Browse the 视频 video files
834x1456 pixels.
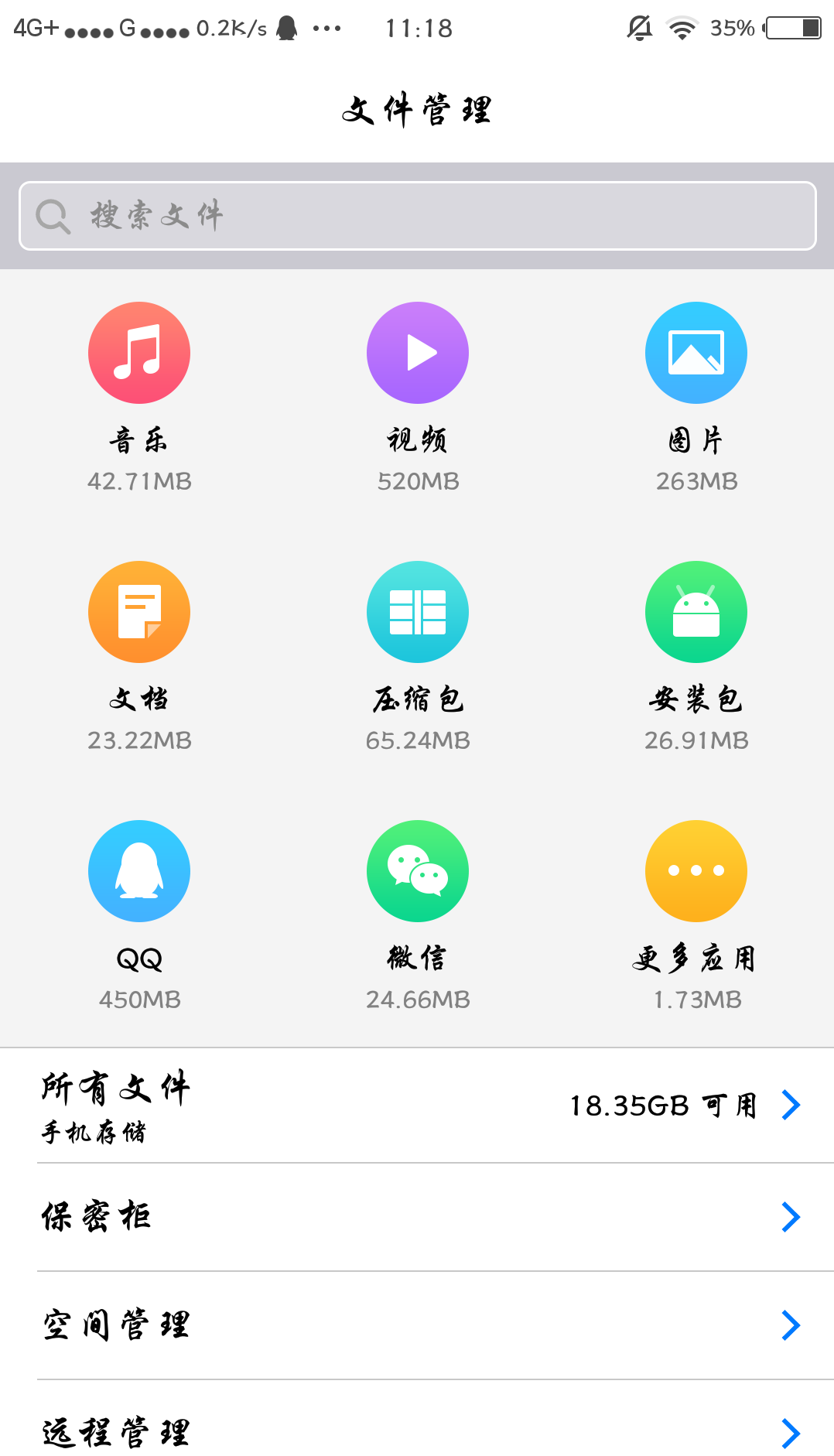click(x=418, y=354)
